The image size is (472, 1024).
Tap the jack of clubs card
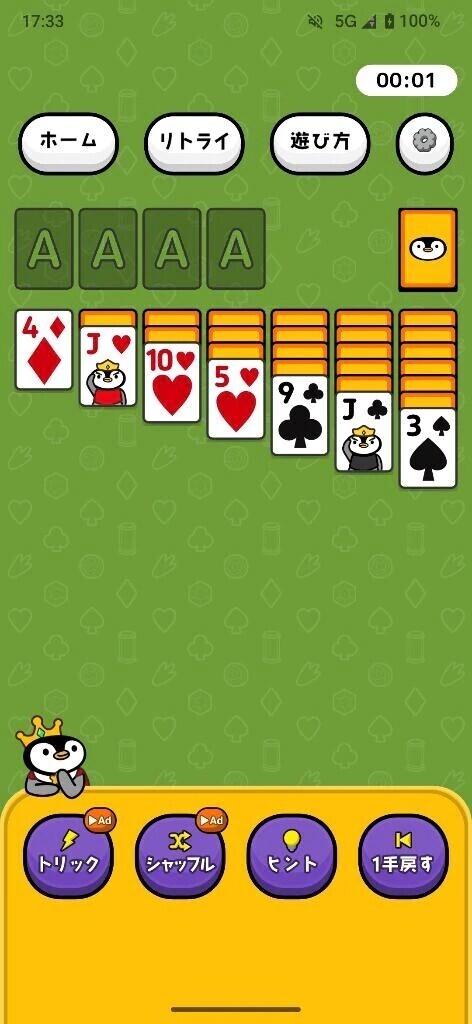(x=364, y=431)
